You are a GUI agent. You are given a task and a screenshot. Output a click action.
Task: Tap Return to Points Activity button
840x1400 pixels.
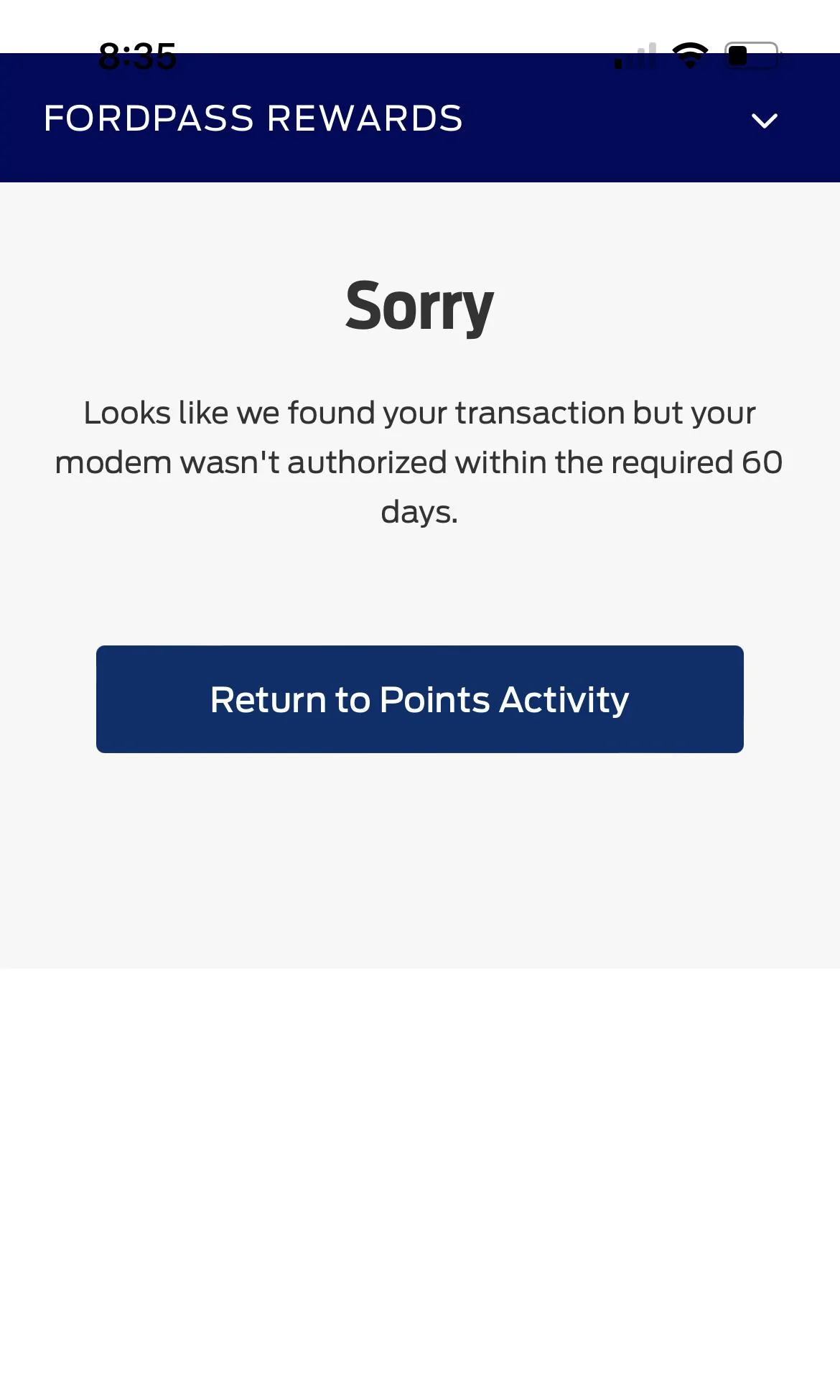tap(419, 699)
